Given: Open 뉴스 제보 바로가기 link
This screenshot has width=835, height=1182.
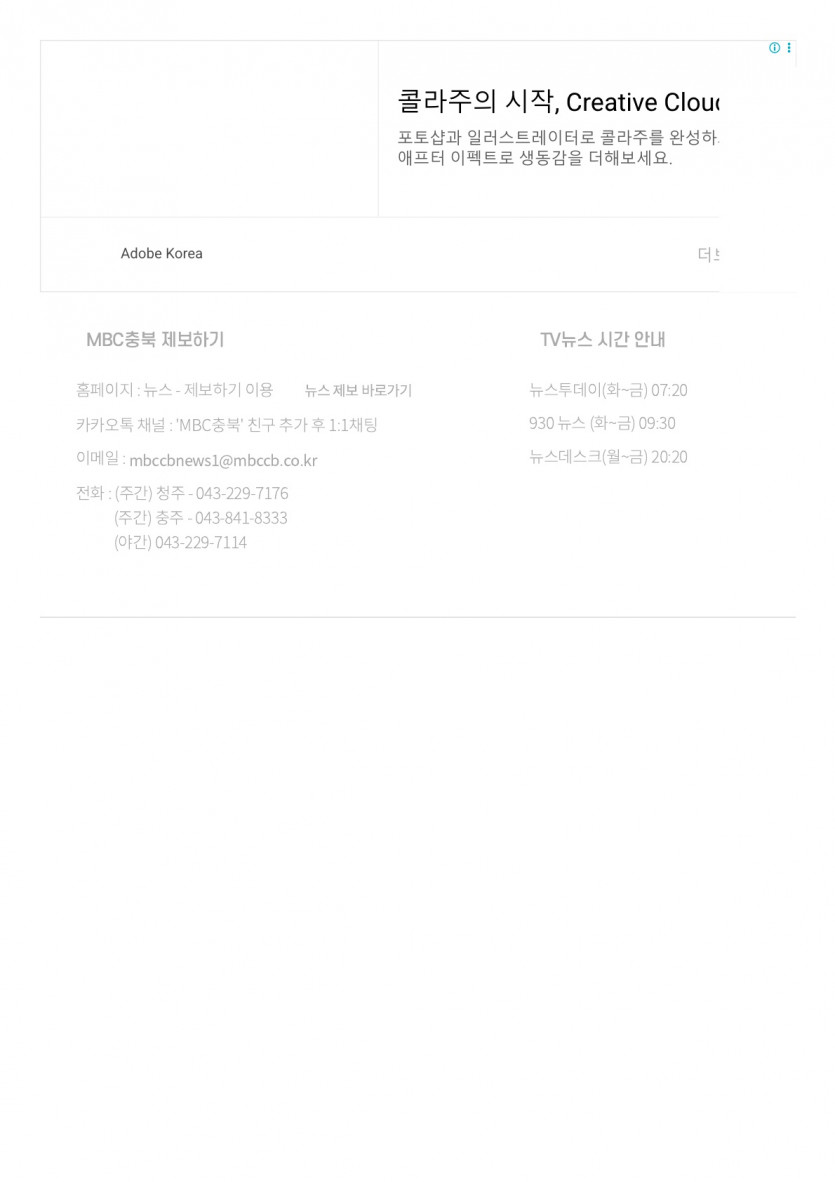Looking at the screenshot, I should 358,391.
